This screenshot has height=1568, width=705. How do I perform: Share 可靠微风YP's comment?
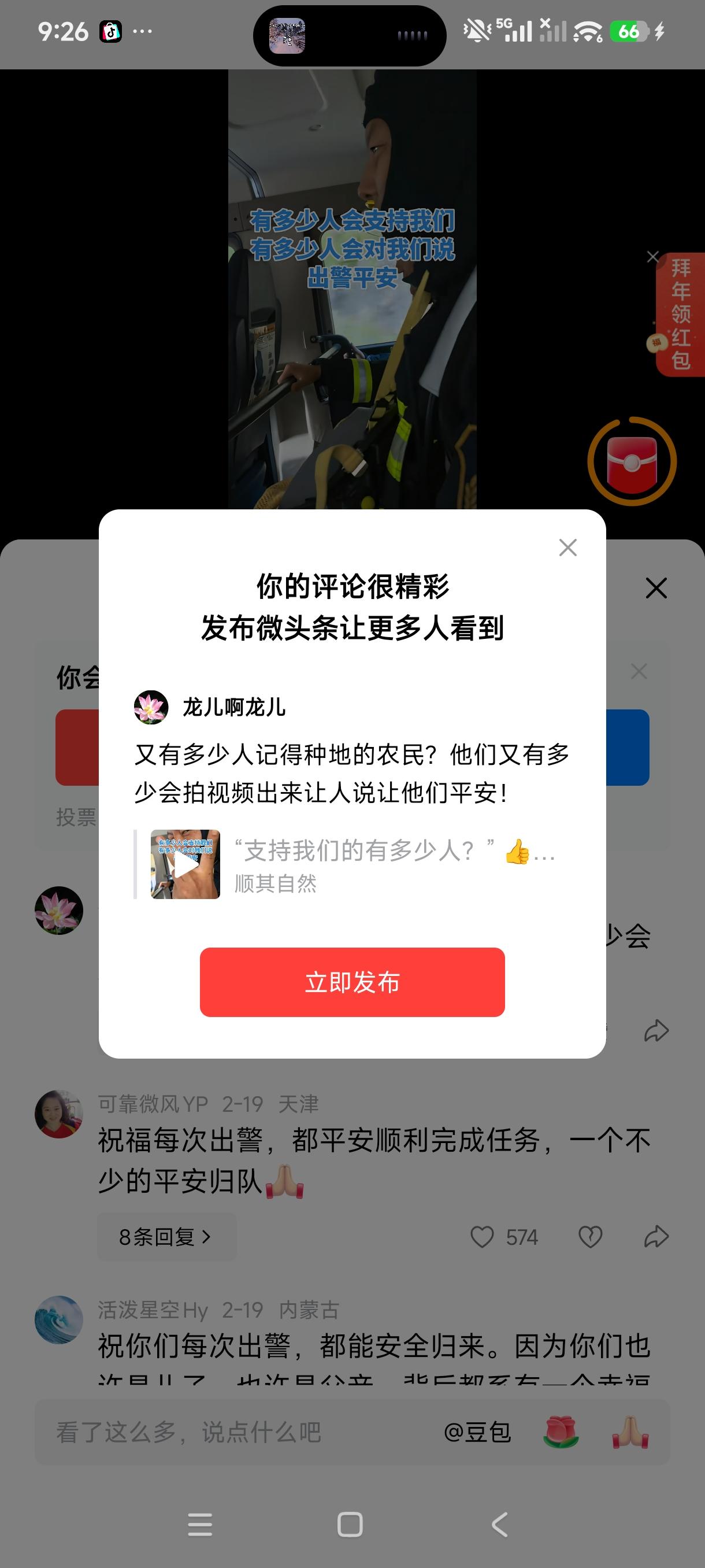click(656, 1237)
